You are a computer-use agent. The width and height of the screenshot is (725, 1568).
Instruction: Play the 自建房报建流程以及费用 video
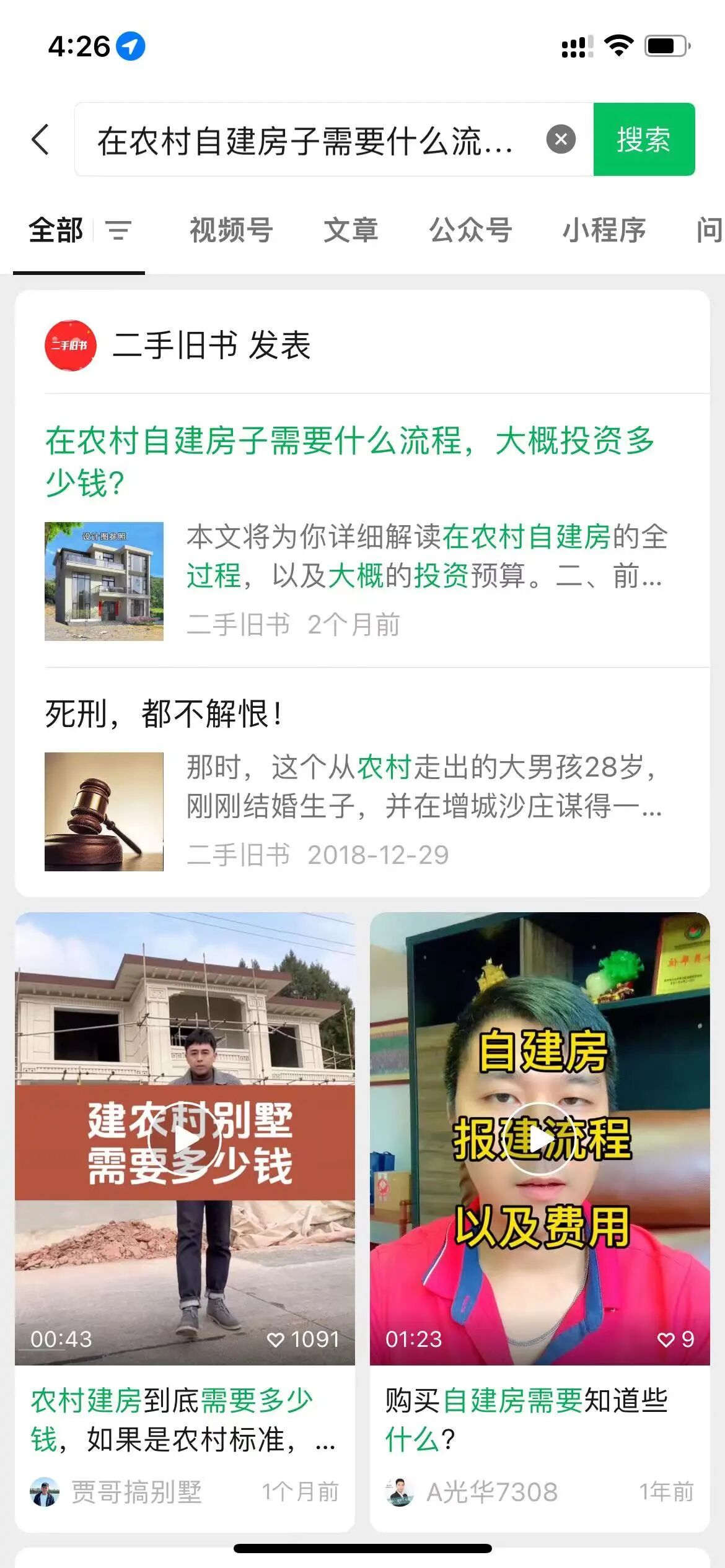click(x=540, y=1138)
